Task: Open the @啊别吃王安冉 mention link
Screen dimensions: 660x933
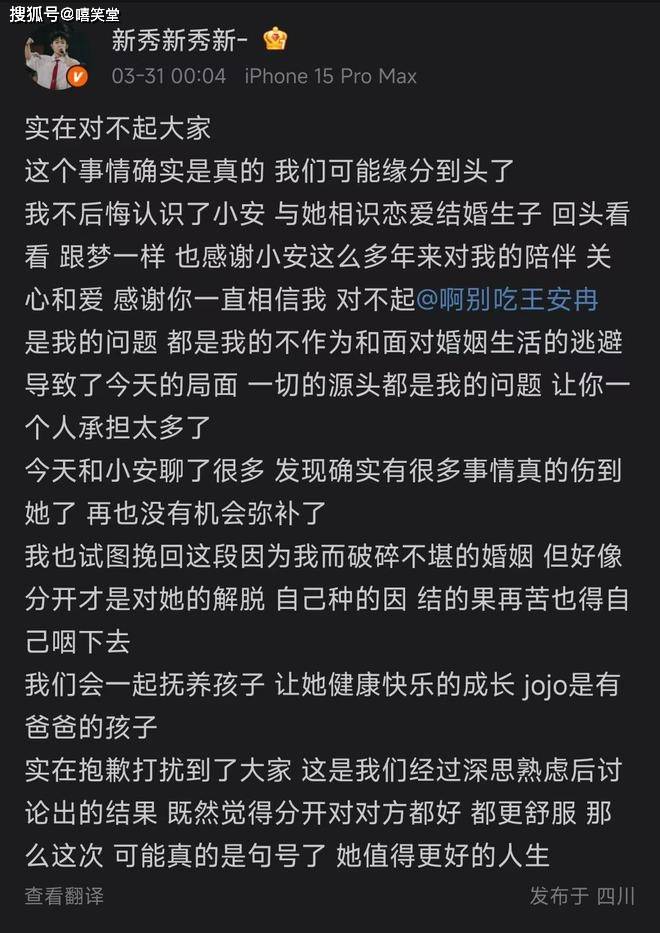Action: [506, 299]
